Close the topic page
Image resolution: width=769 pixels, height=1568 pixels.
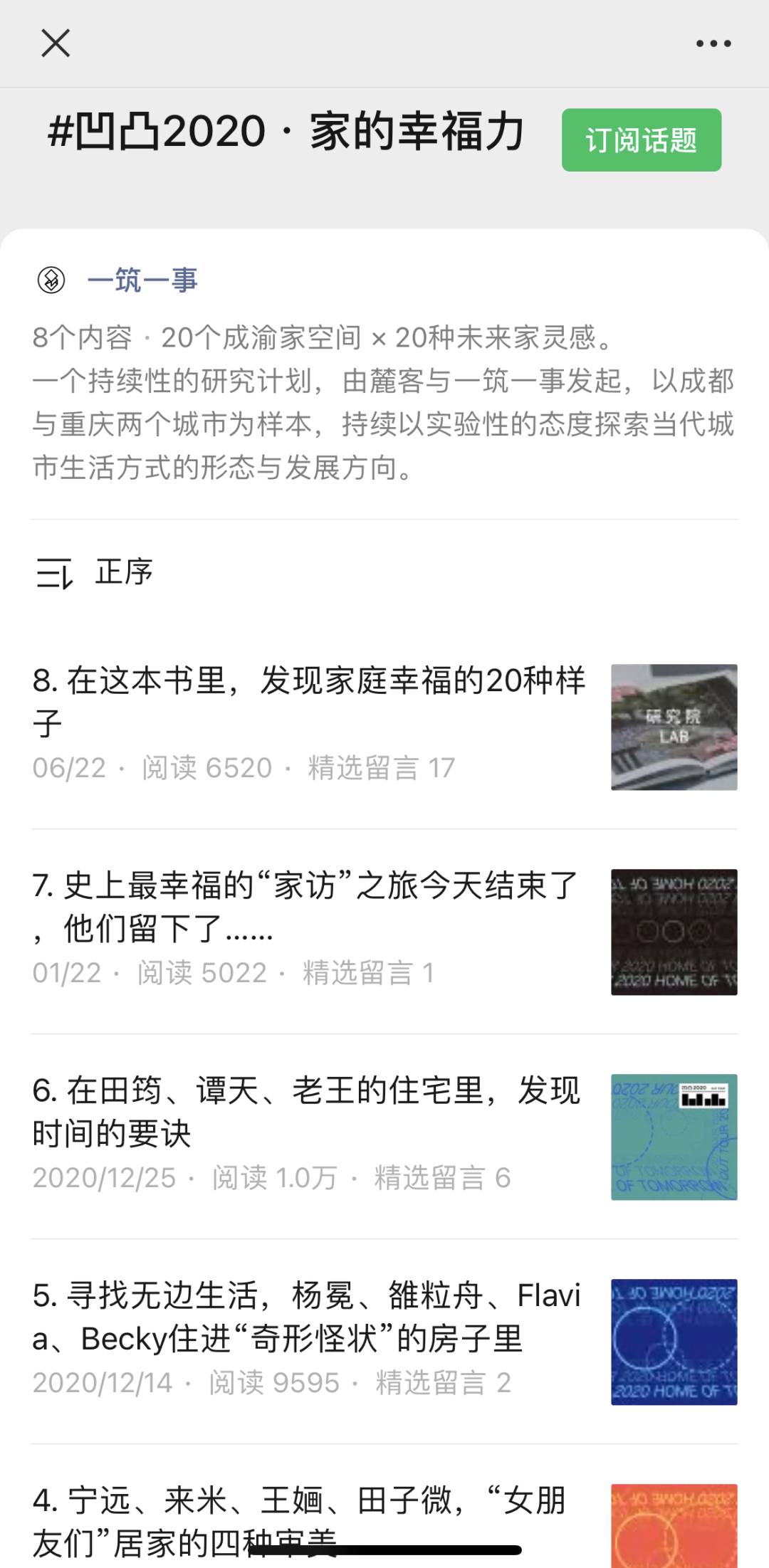tap(56, 43)
